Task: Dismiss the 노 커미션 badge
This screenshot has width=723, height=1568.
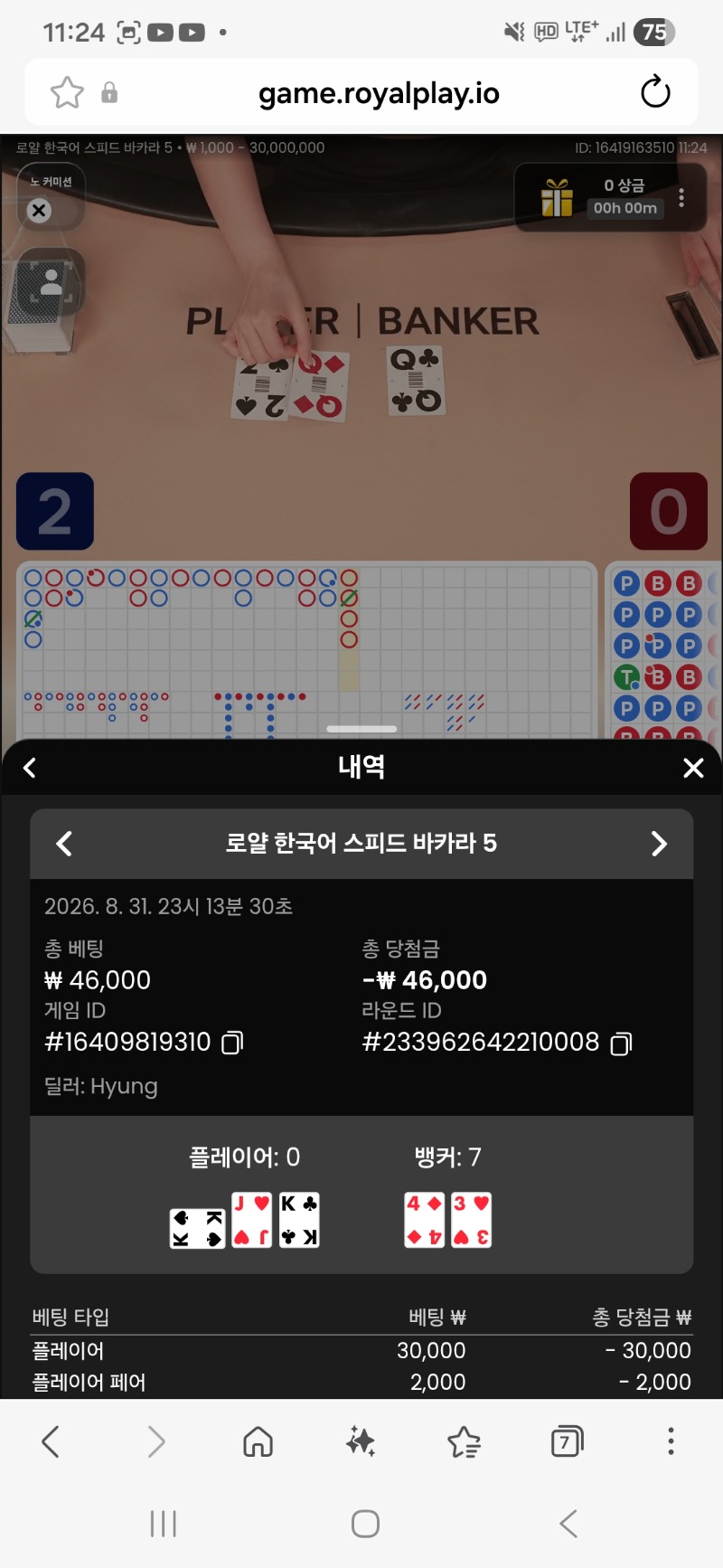Action: coord(39,211)
